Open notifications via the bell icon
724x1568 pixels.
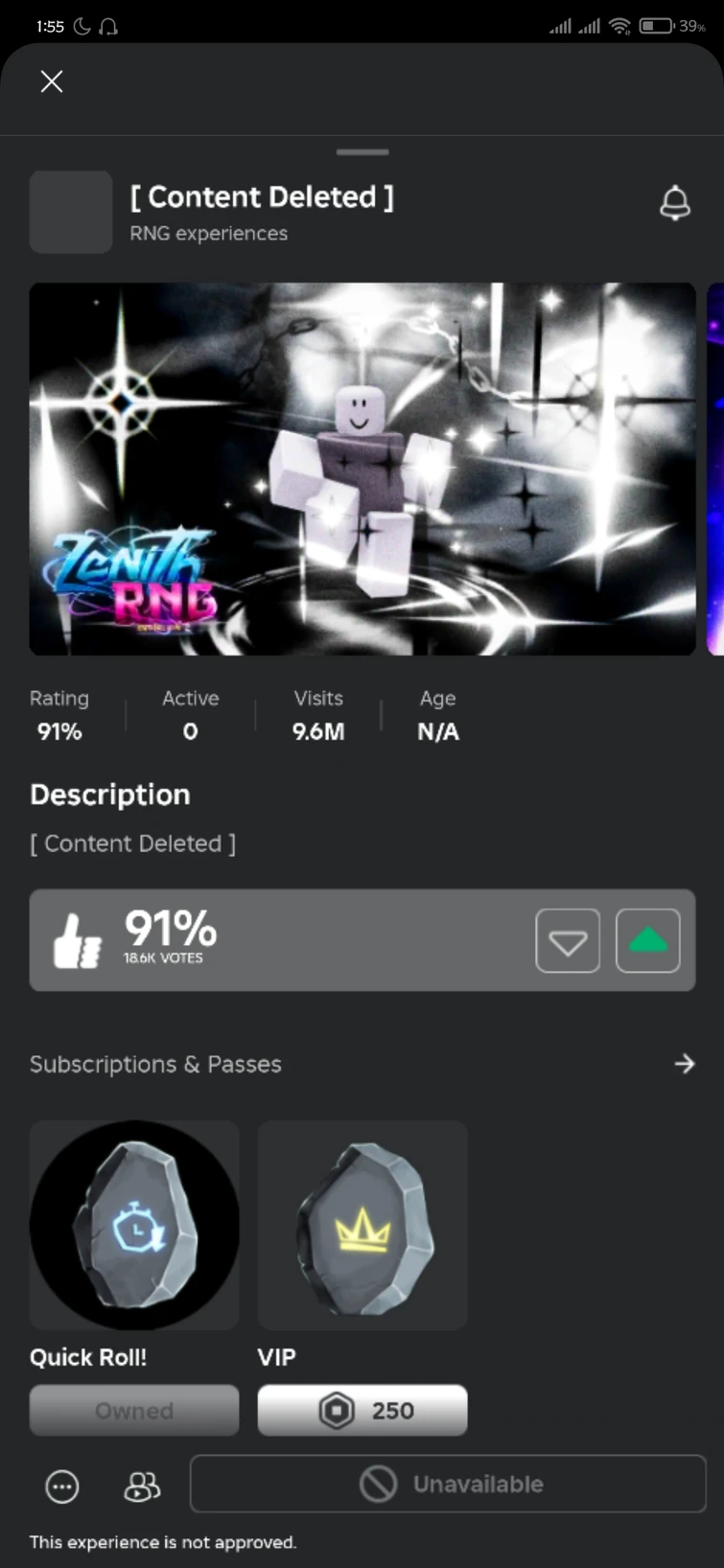[x=675, y=202]
